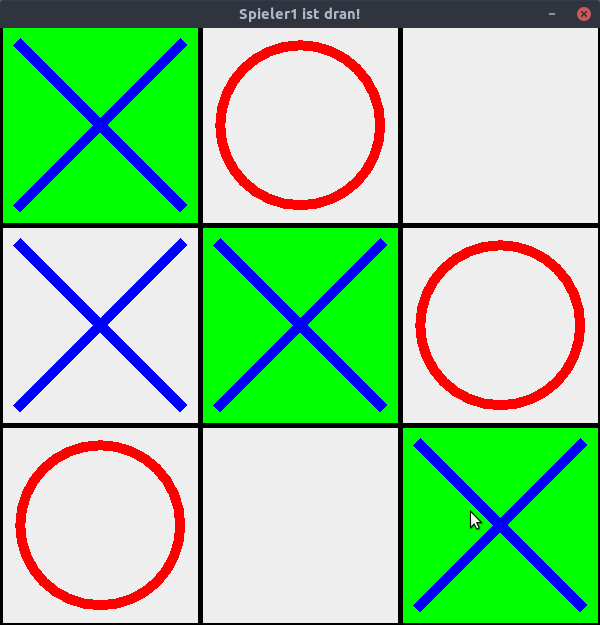
Task: Tap the red O in the bottom row
Action: point(100,525)
